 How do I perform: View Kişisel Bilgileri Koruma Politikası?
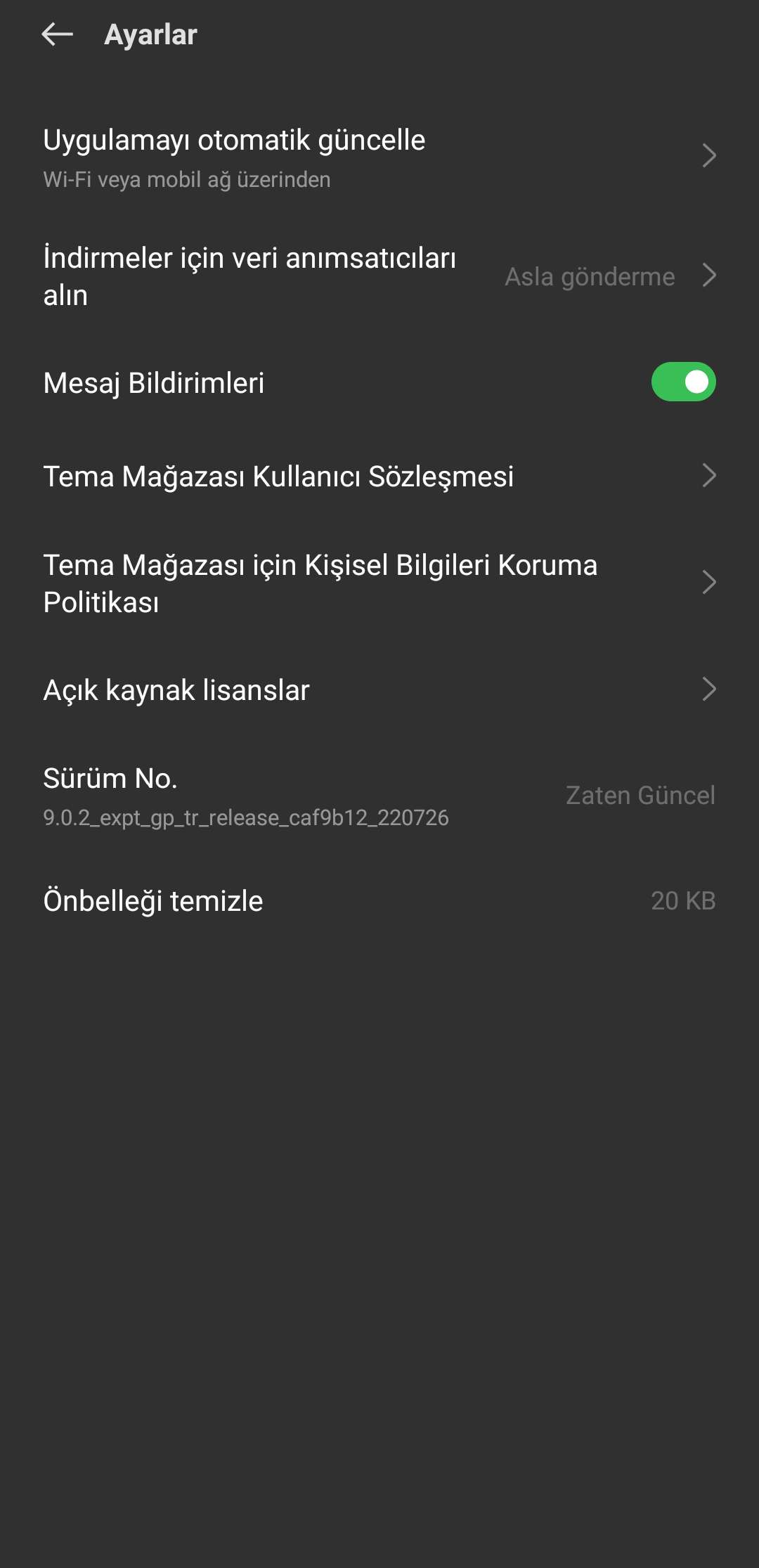pyautogui.click(x=379, y=583)
